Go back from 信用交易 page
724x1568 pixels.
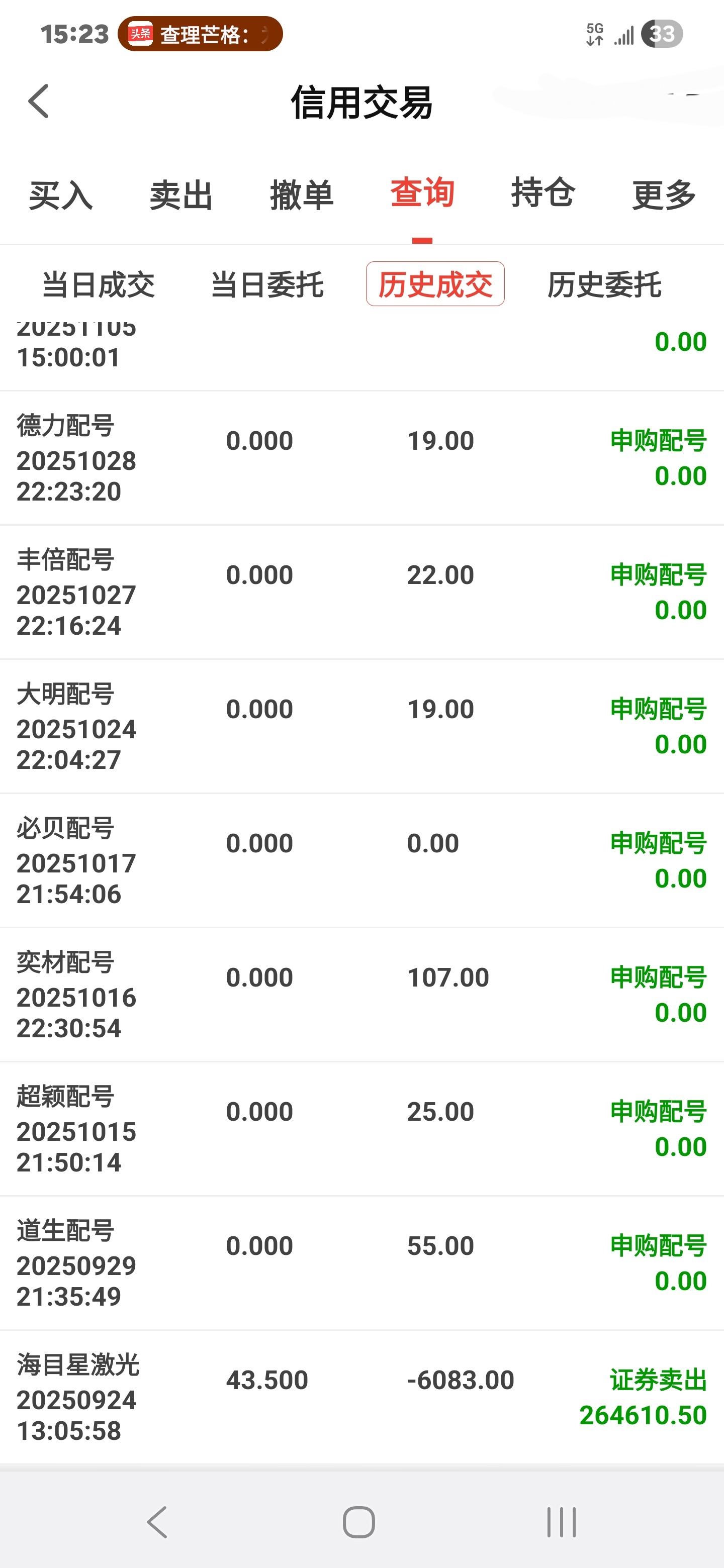tap(38, 101)
